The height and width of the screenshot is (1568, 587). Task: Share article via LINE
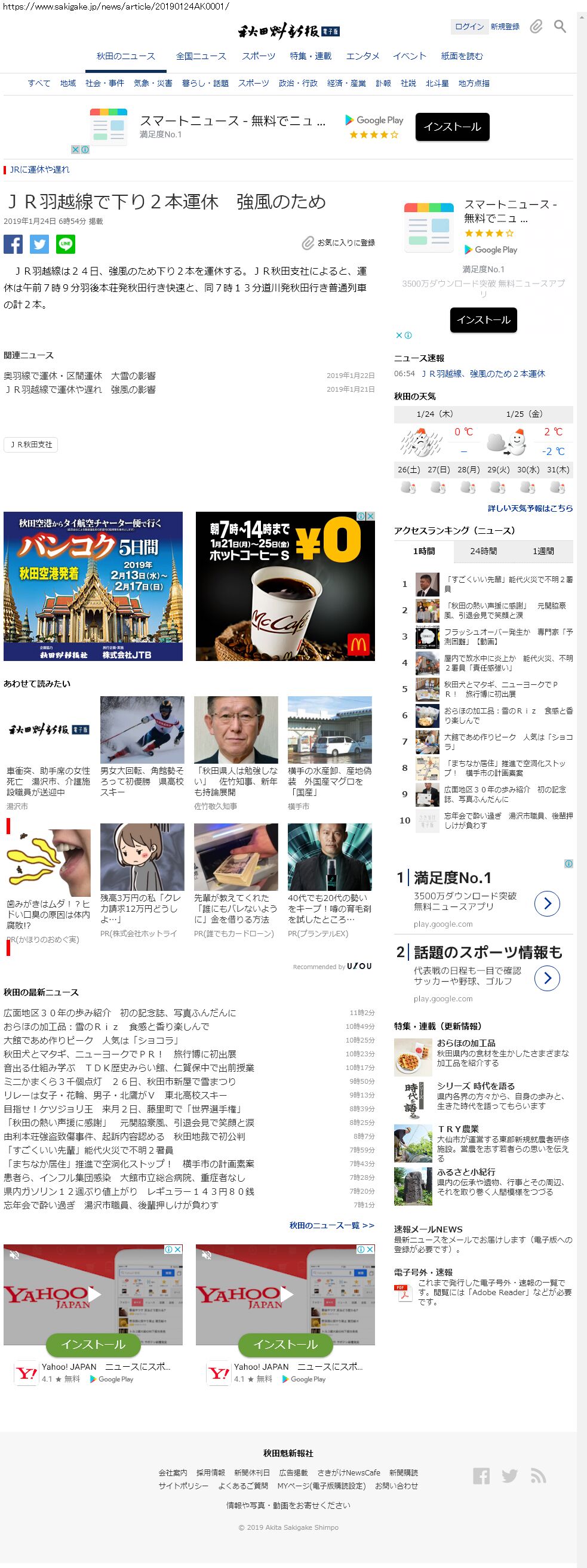[x=66, y=244]
